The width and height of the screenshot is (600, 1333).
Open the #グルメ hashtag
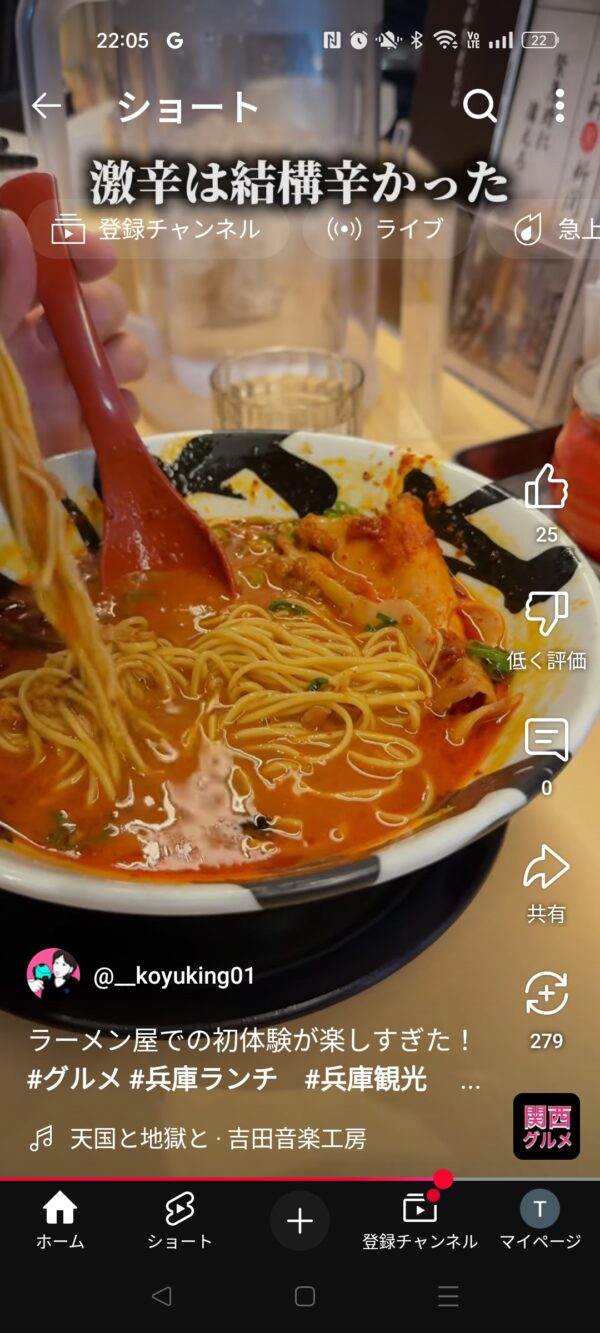tap(74, 1079)
